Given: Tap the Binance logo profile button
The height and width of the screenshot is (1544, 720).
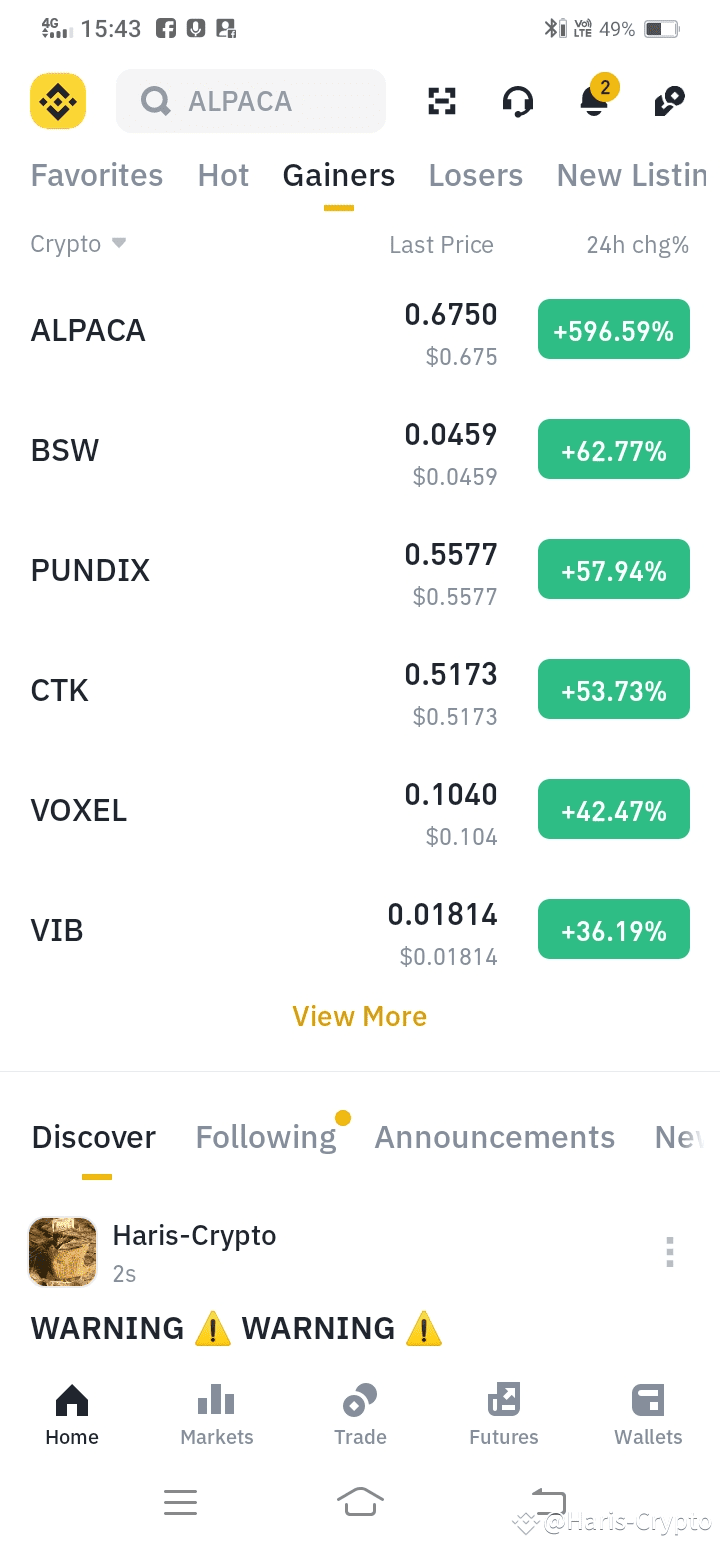Looking at the screenshot, I should [58, 101].
